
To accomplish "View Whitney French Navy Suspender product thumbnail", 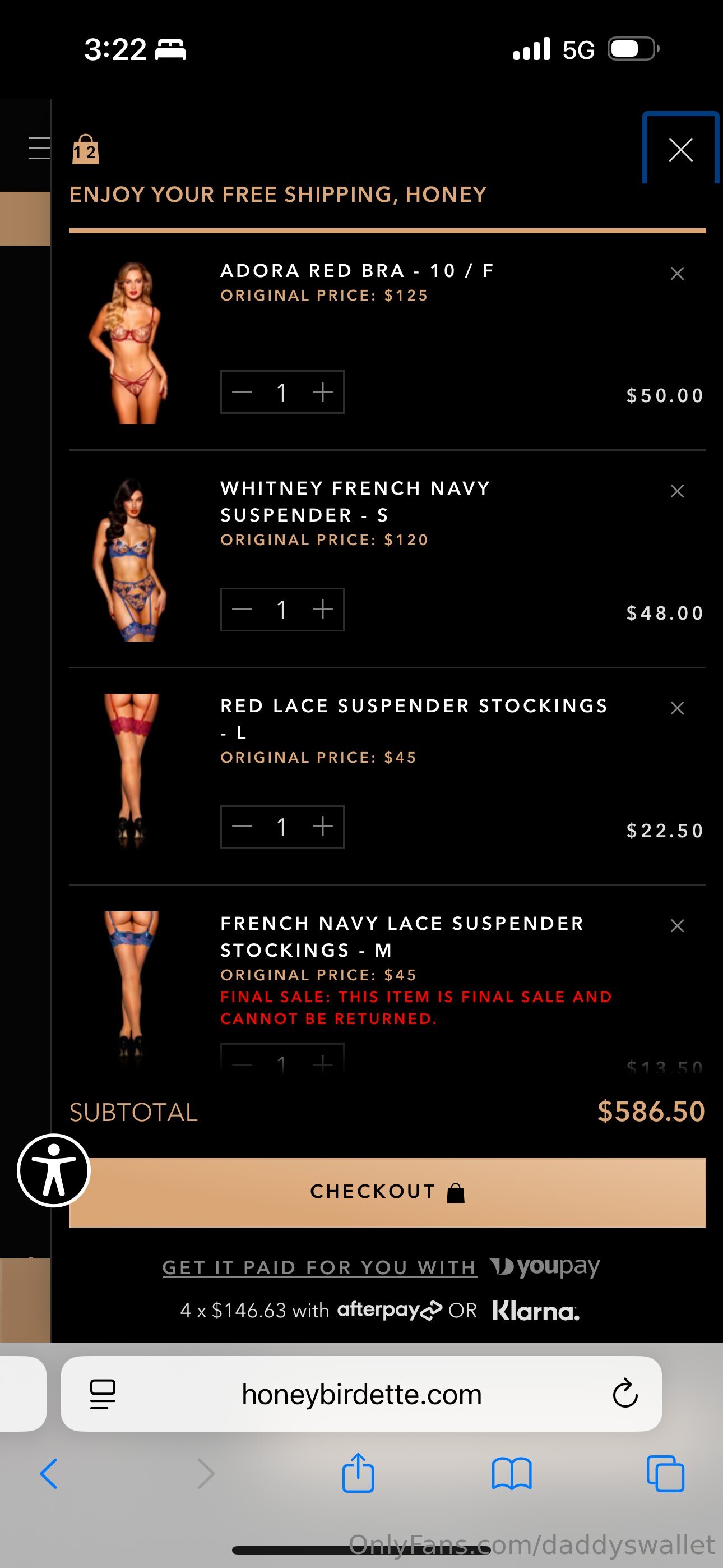I will coord(131,559).
